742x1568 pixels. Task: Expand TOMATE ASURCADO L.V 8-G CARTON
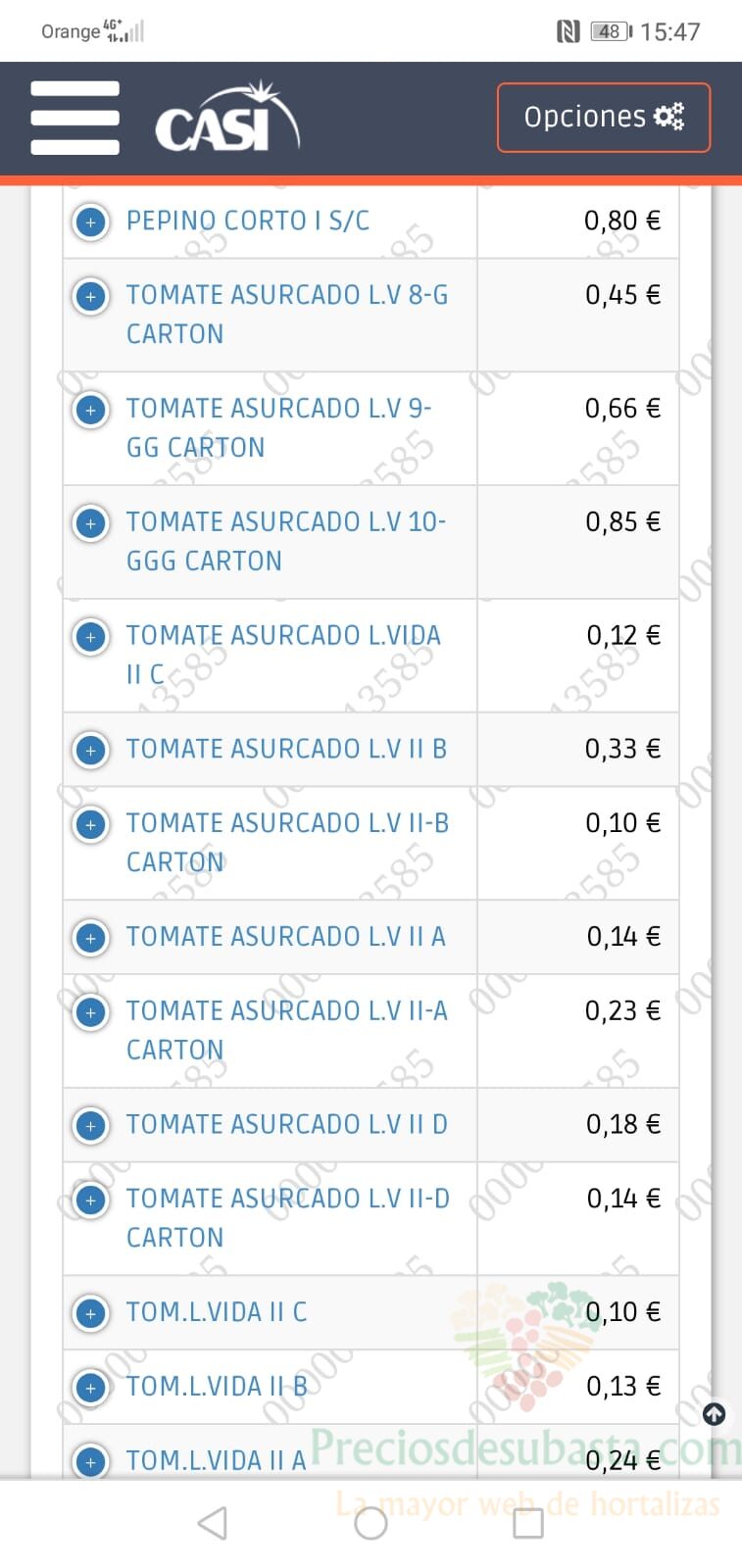[91, 296]
